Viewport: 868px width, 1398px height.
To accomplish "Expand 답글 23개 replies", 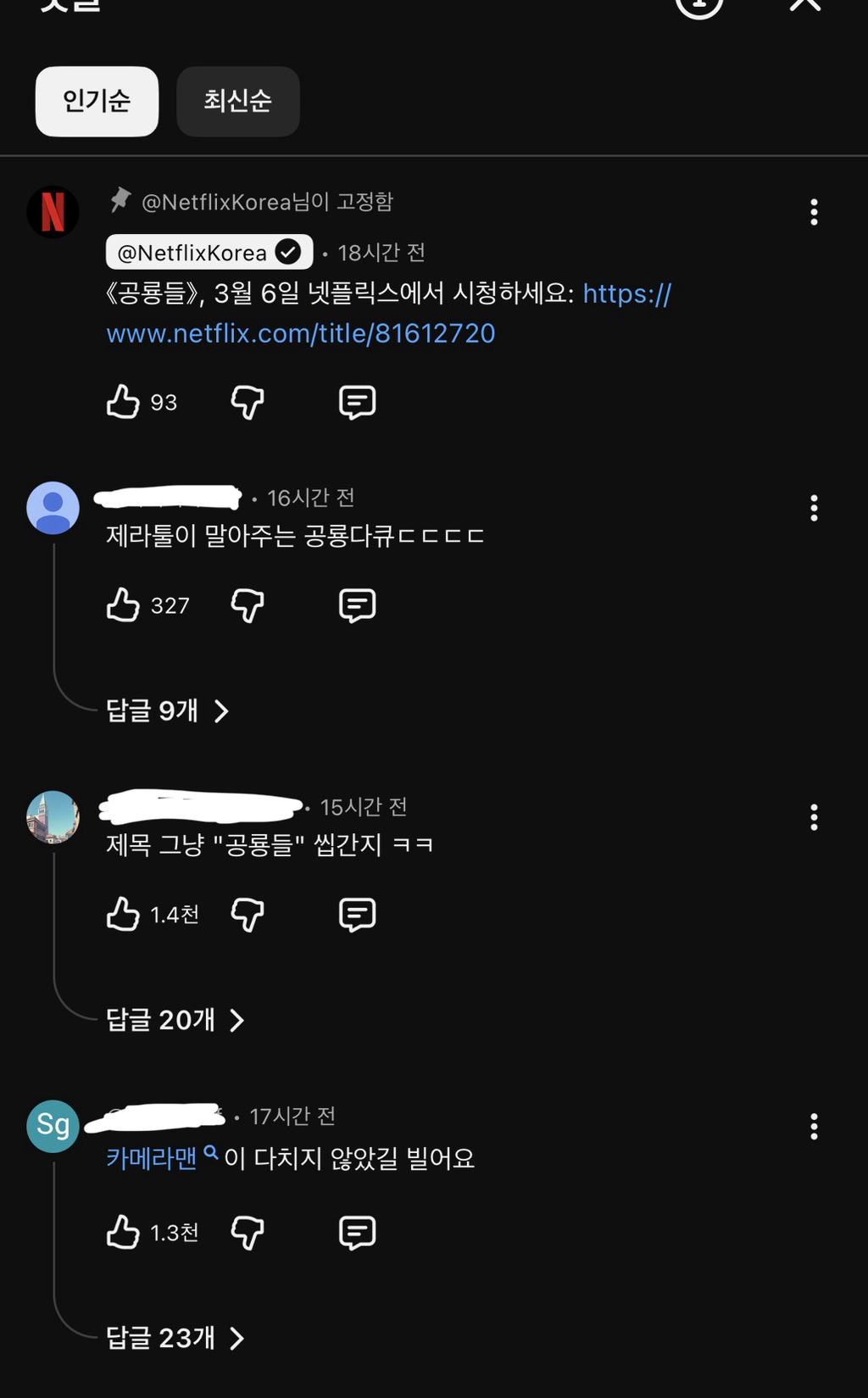I will coord(175,1338).
